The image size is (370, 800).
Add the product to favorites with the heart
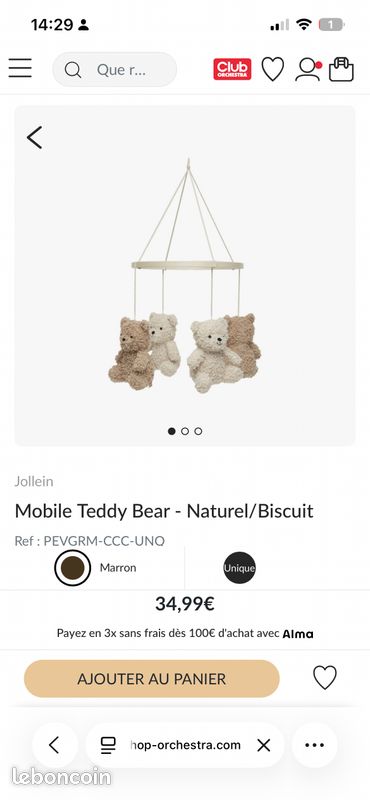click(x=325, y=678)
